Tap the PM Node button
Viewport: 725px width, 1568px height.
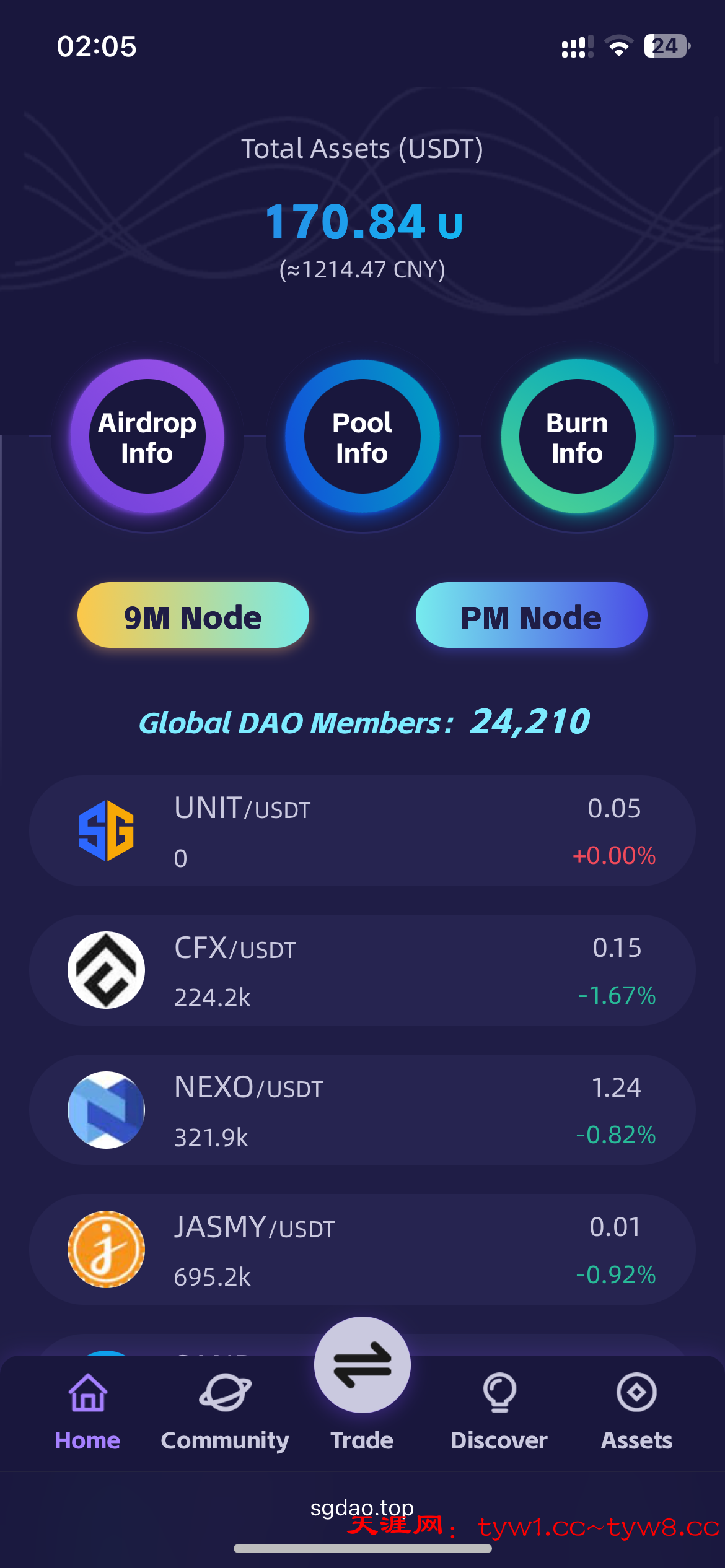pyautogui.click(x=531, y=616)
